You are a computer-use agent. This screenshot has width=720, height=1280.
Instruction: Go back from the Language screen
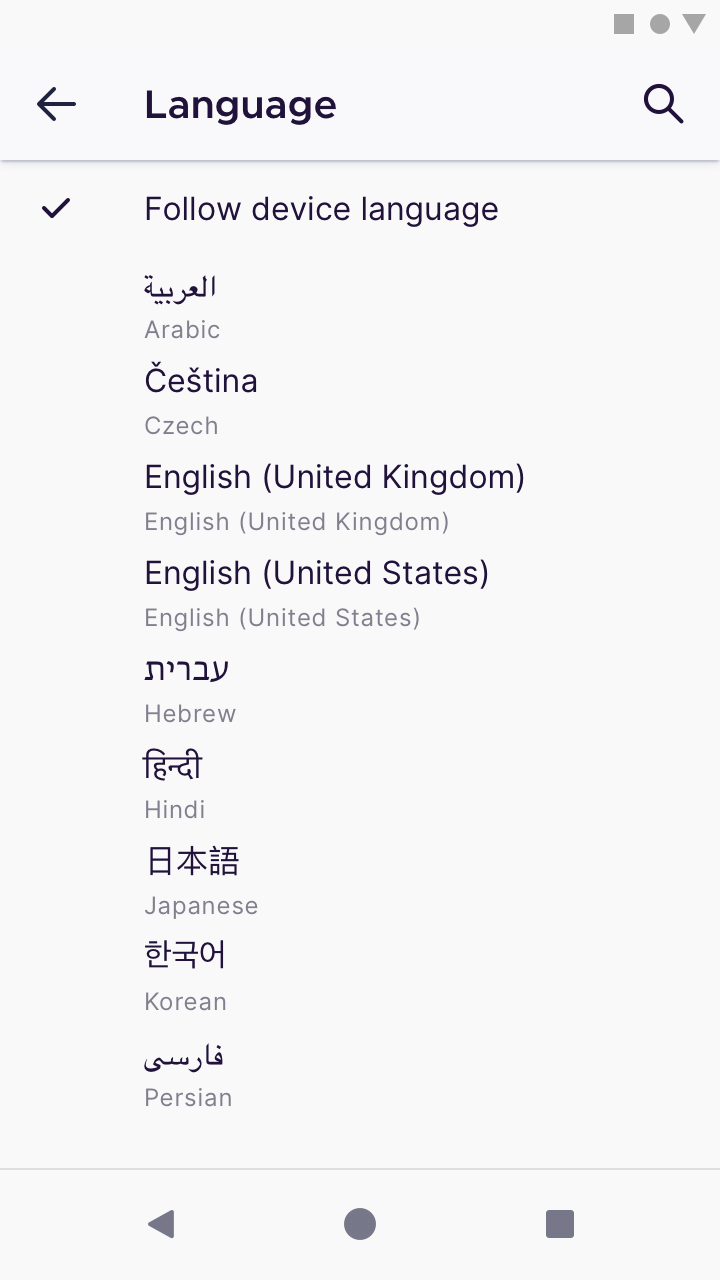pos(56,104)
